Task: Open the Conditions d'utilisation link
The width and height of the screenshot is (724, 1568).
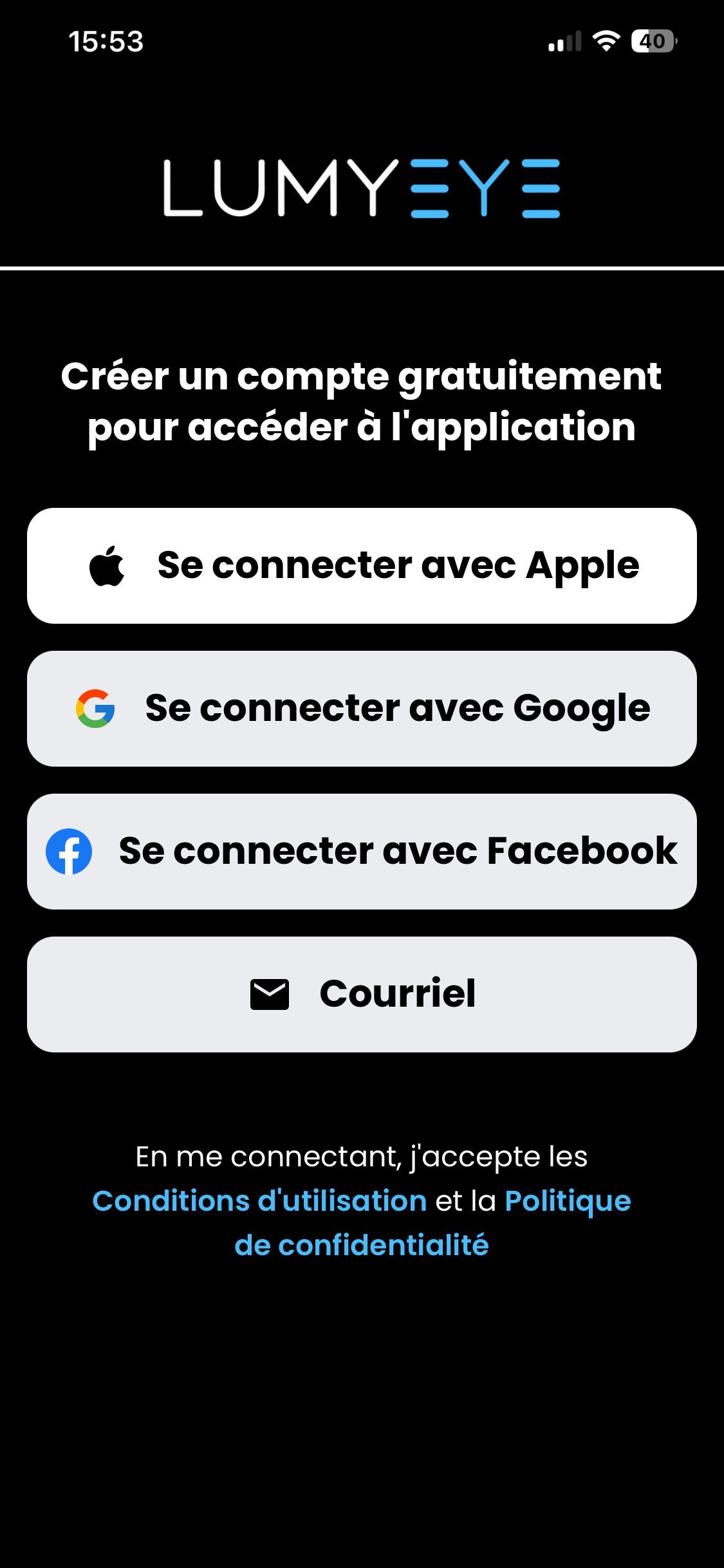Action: [258, 1200]
